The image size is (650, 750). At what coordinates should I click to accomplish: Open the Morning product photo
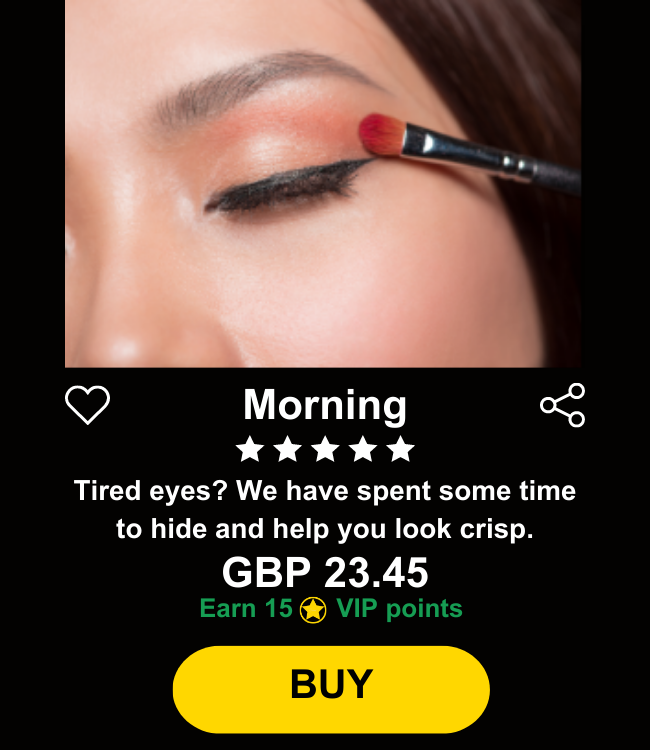tap(323, 183)
